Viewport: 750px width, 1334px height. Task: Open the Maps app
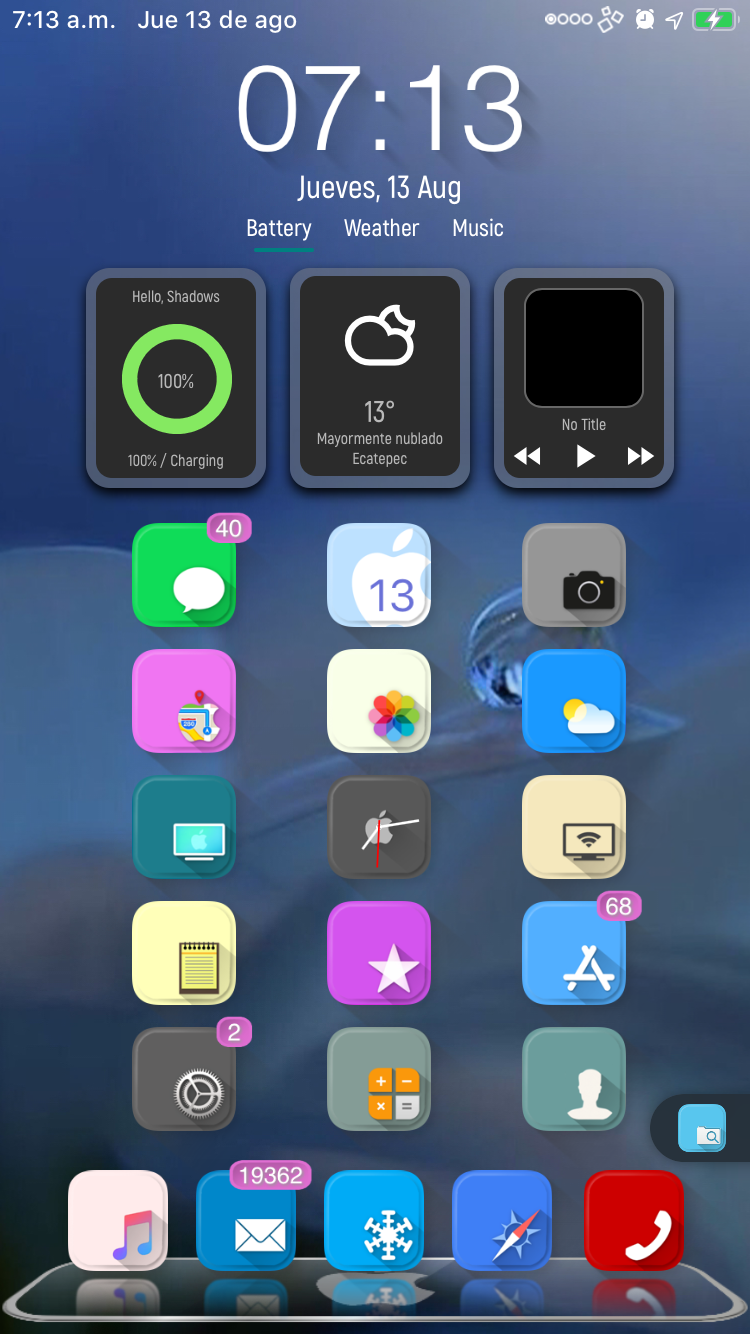(x=184, y=701)
